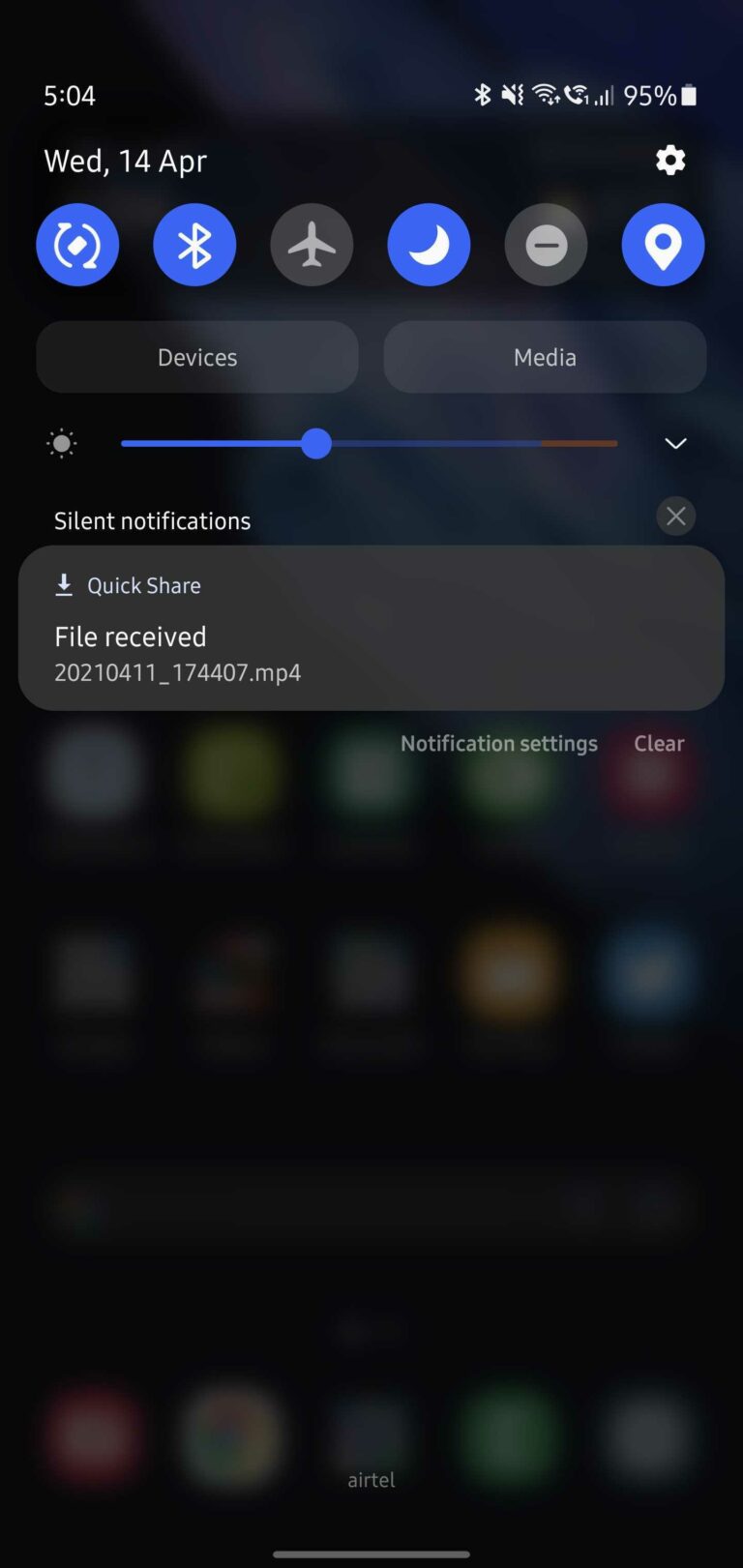This screenshot has width=743, height=1568.
Task: Toggle the auto rotate quick setting
Action: [77, 245]
